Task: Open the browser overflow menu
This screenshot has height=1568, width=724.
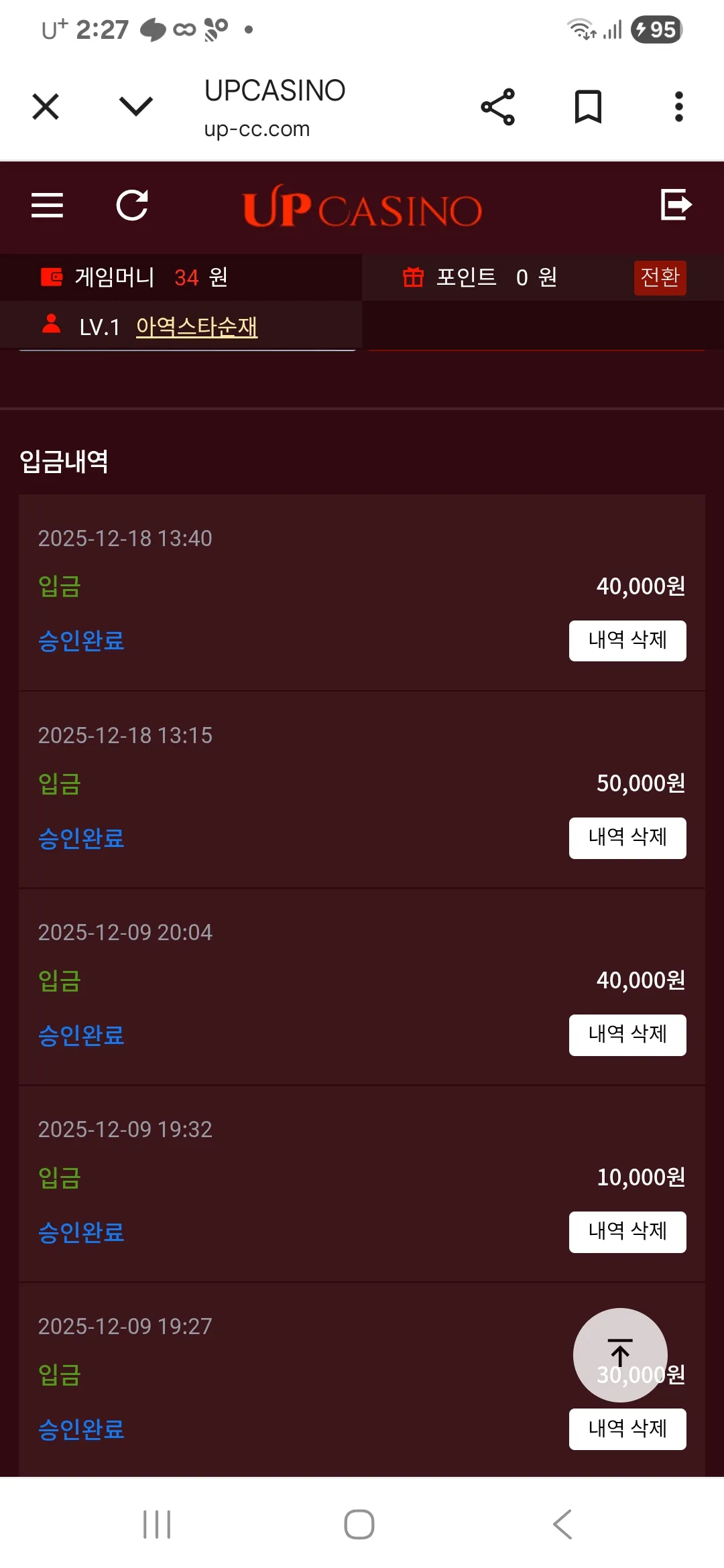Action: 679,107
